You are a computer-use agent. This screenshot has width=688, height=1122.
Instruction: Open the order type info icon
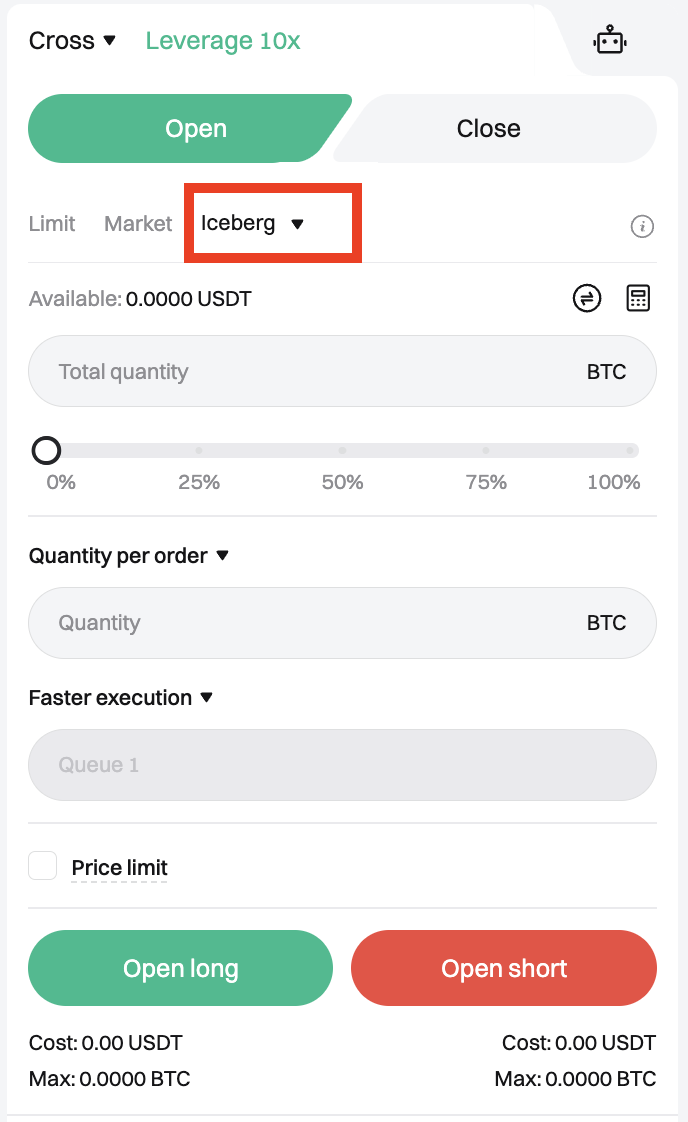[x=642, y=227]
